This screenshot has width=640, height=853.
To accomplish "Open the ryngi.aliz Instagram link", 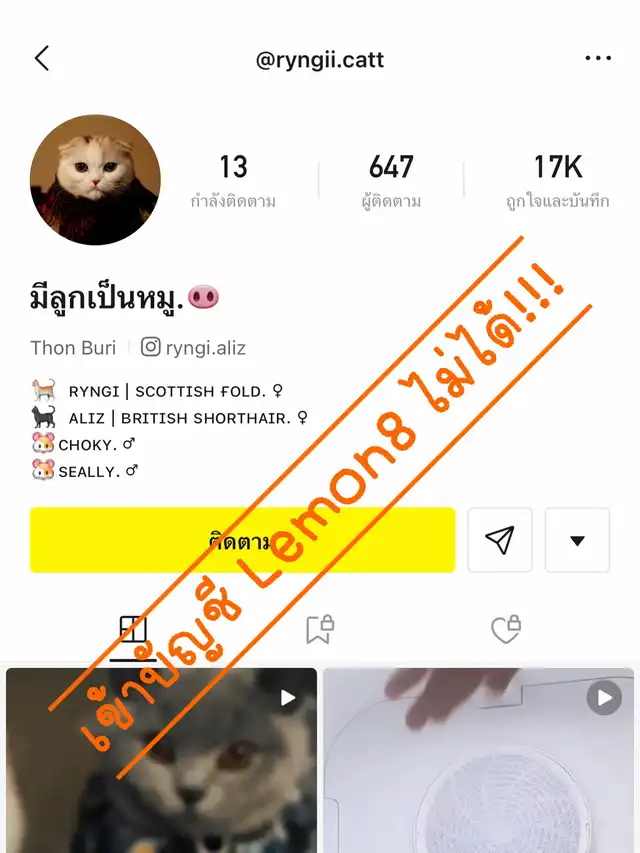I will (194, 348).
